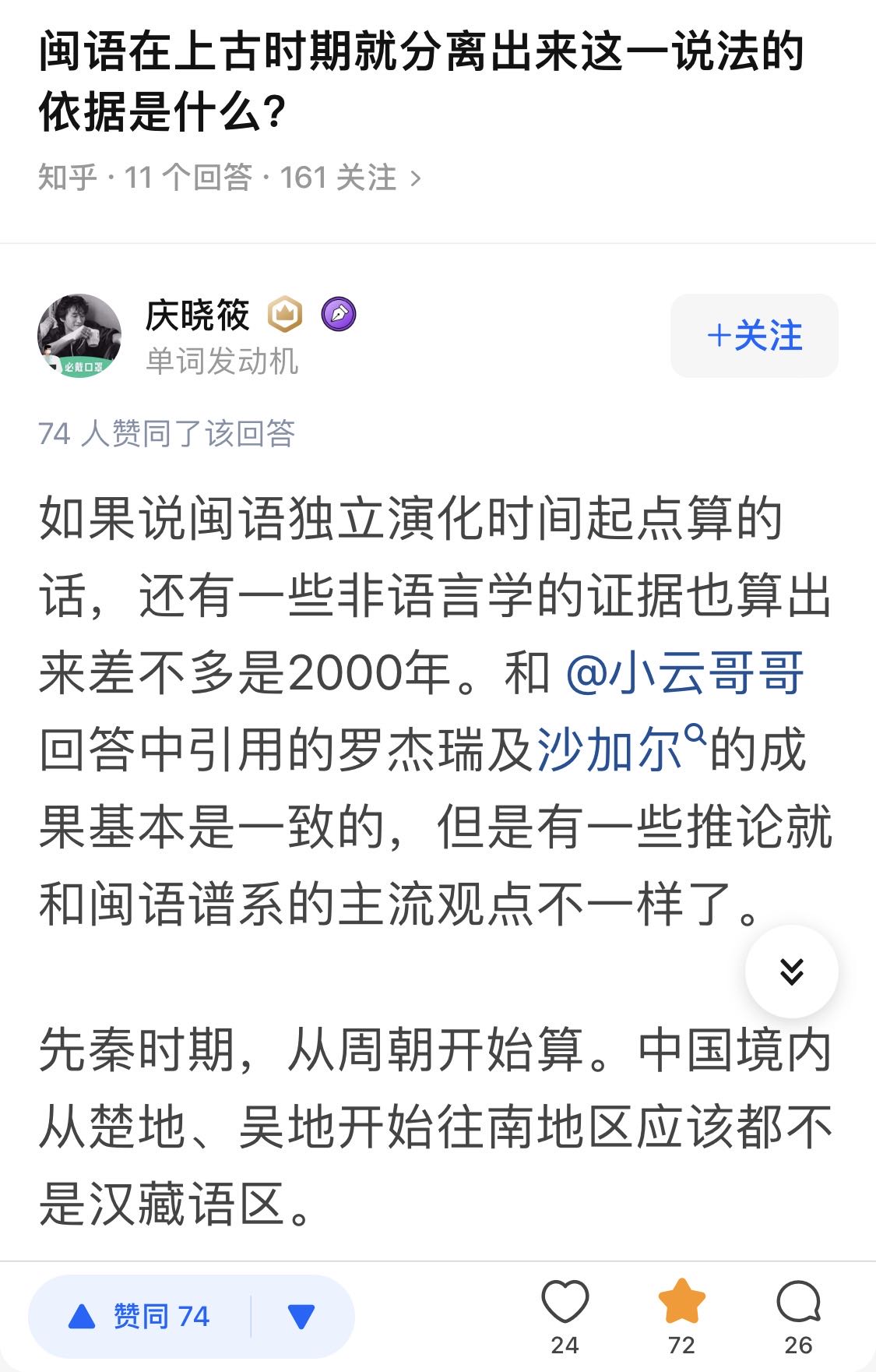Open the mentioned user @小云哥哥
Viewport: 876px width, 1372px height.
pyautogui.click(x=684, y=672)
